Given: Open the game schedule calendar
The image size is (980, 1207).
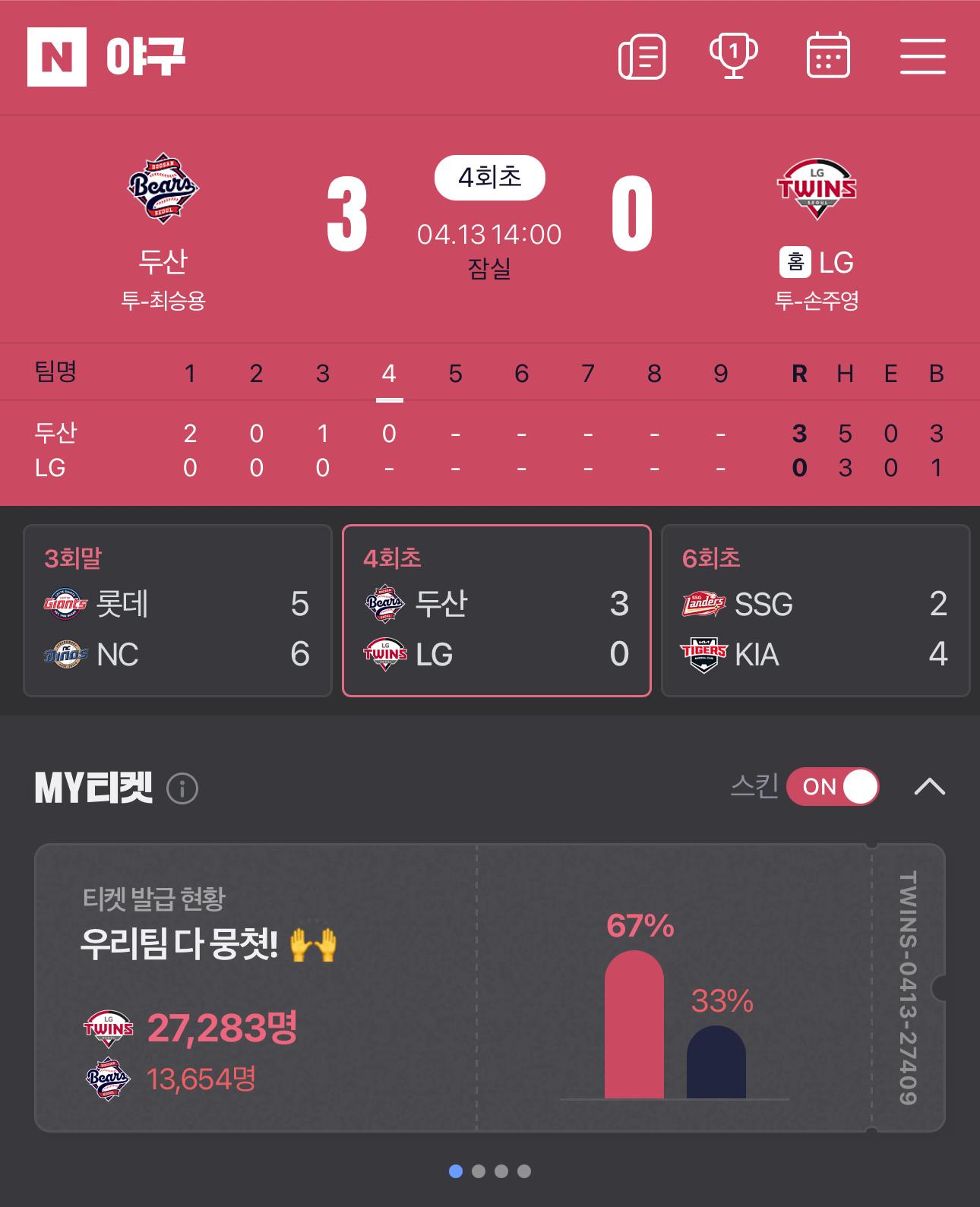Looking at the screenshot, I should coord(827,56).
